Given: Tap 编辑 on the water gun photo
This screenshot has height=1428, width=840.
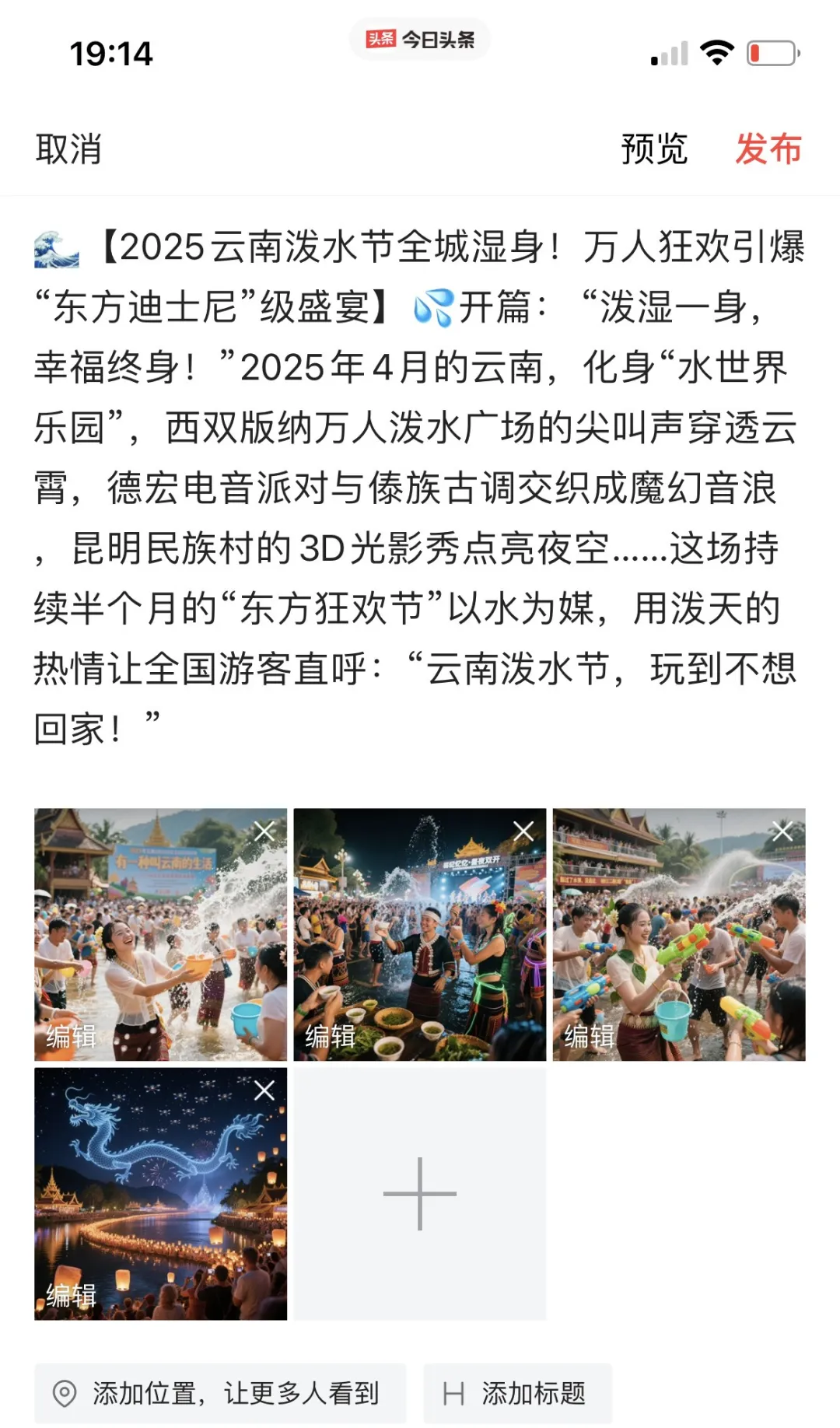Looking at the screenshot, I should click(590, 1036).
